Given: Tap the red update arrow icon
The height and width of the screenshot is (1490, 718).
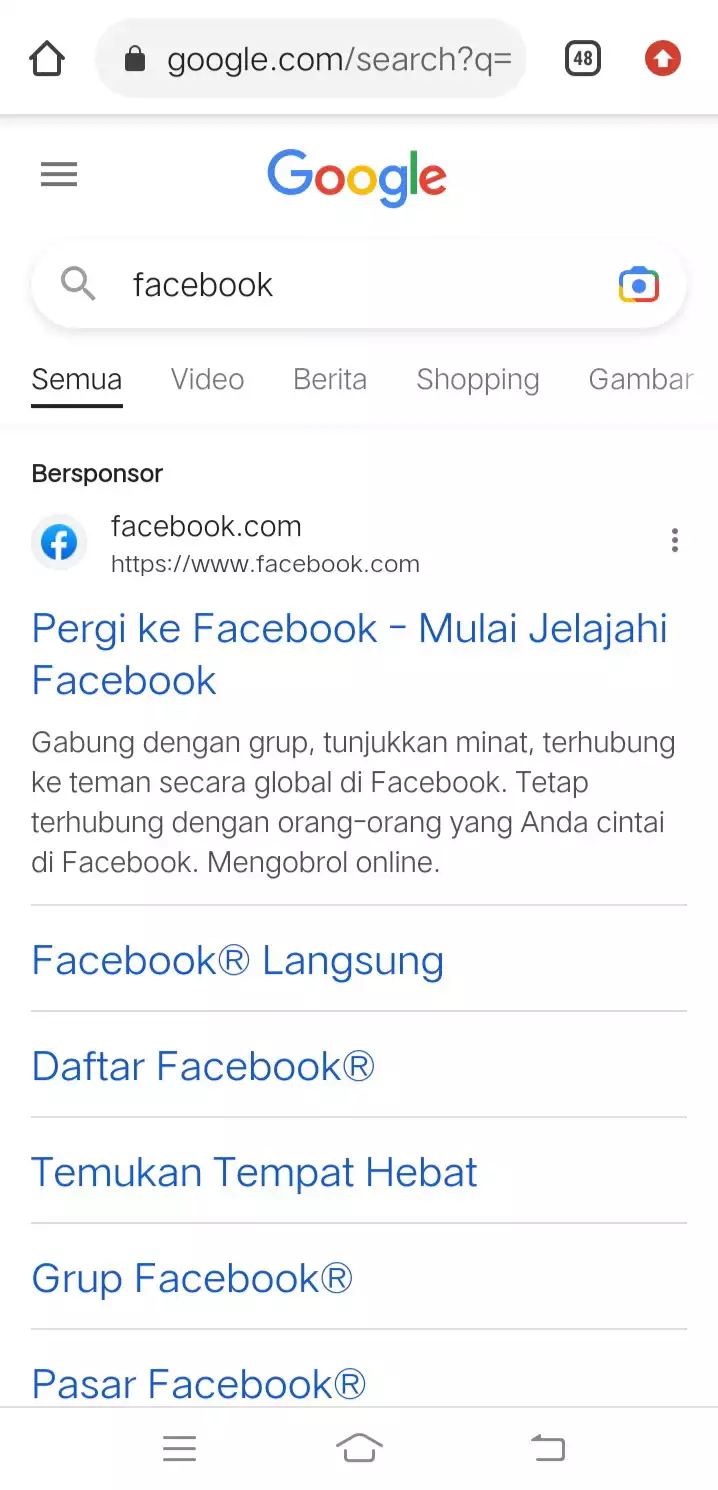Looking at the screenshot, I should click(662, 59).
